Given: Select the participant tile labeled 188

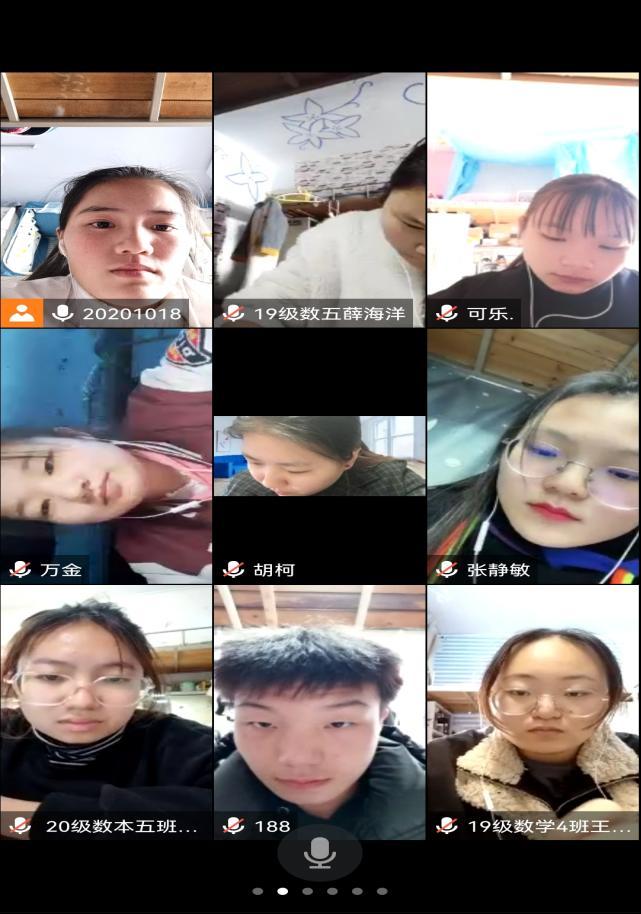Looking at the screenshot, I should tap(319, 712).
